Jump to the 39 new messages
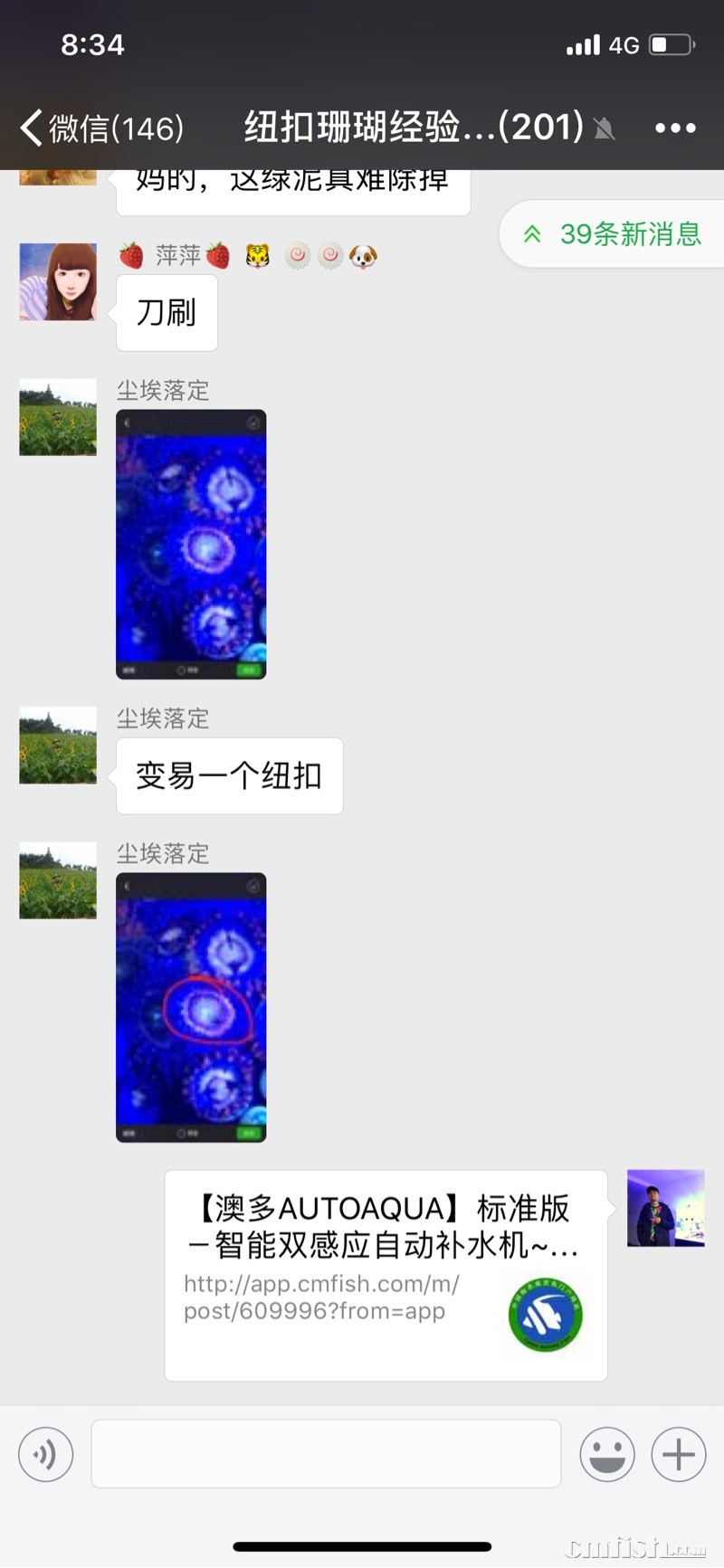 click(614, 234)
